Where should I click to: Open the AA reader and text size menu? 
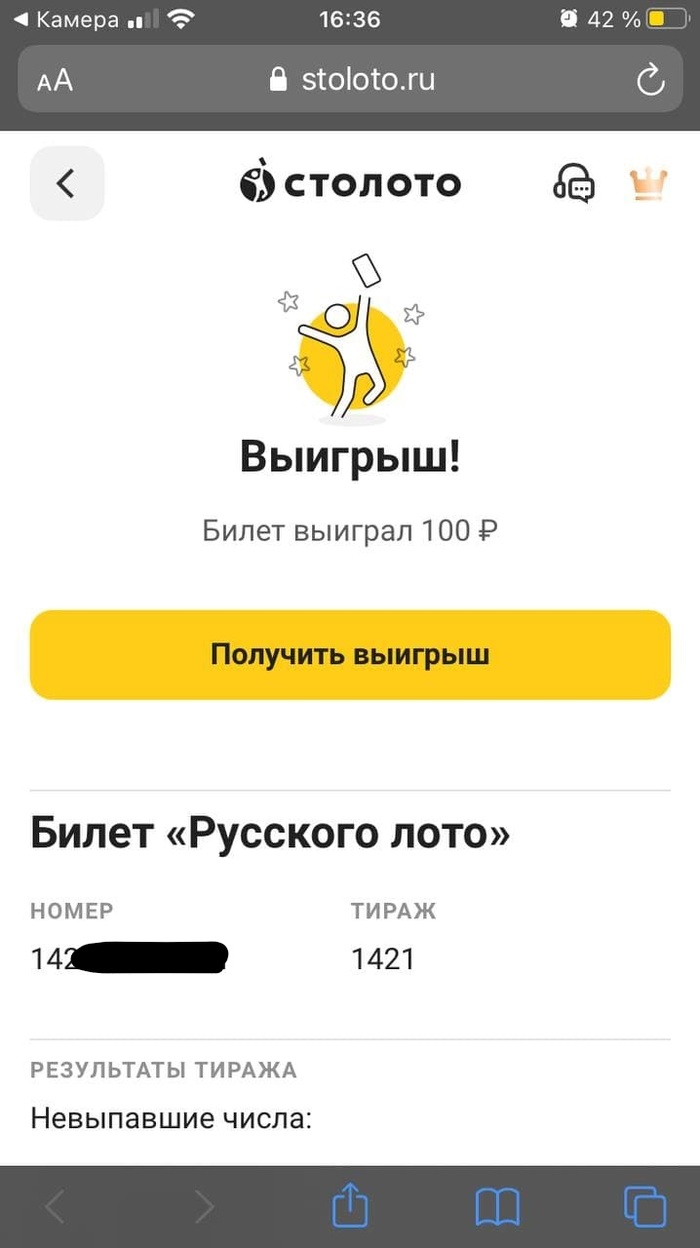point(55,81)
